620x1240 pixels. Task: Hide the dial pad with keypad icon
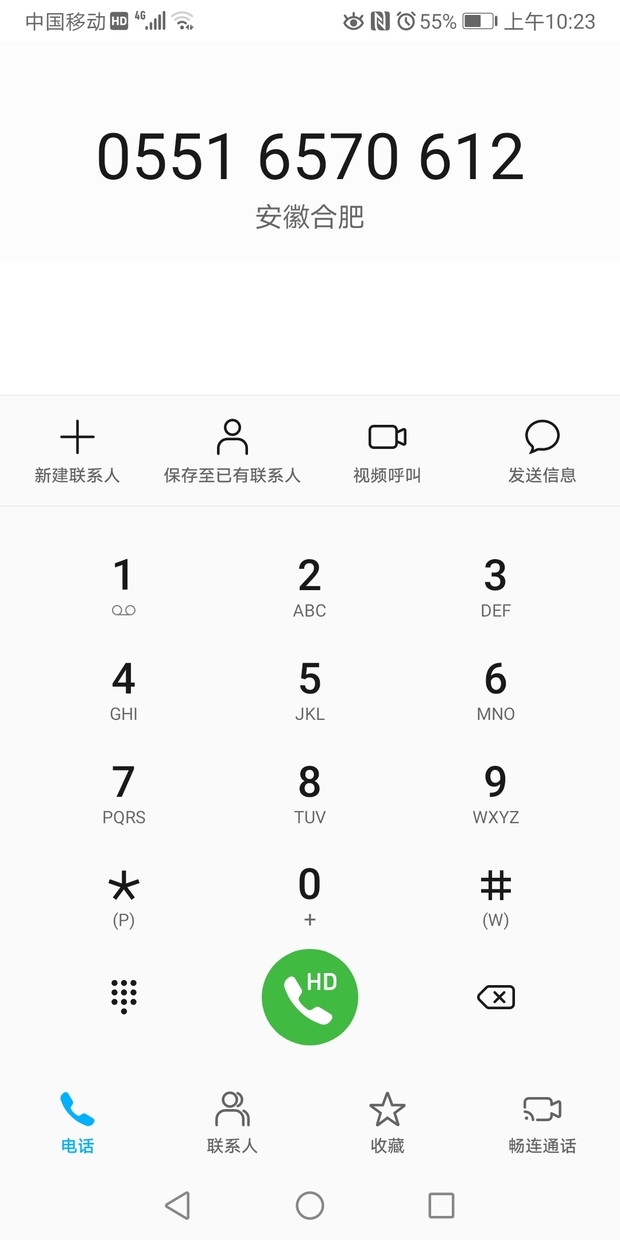click(123, 997)
